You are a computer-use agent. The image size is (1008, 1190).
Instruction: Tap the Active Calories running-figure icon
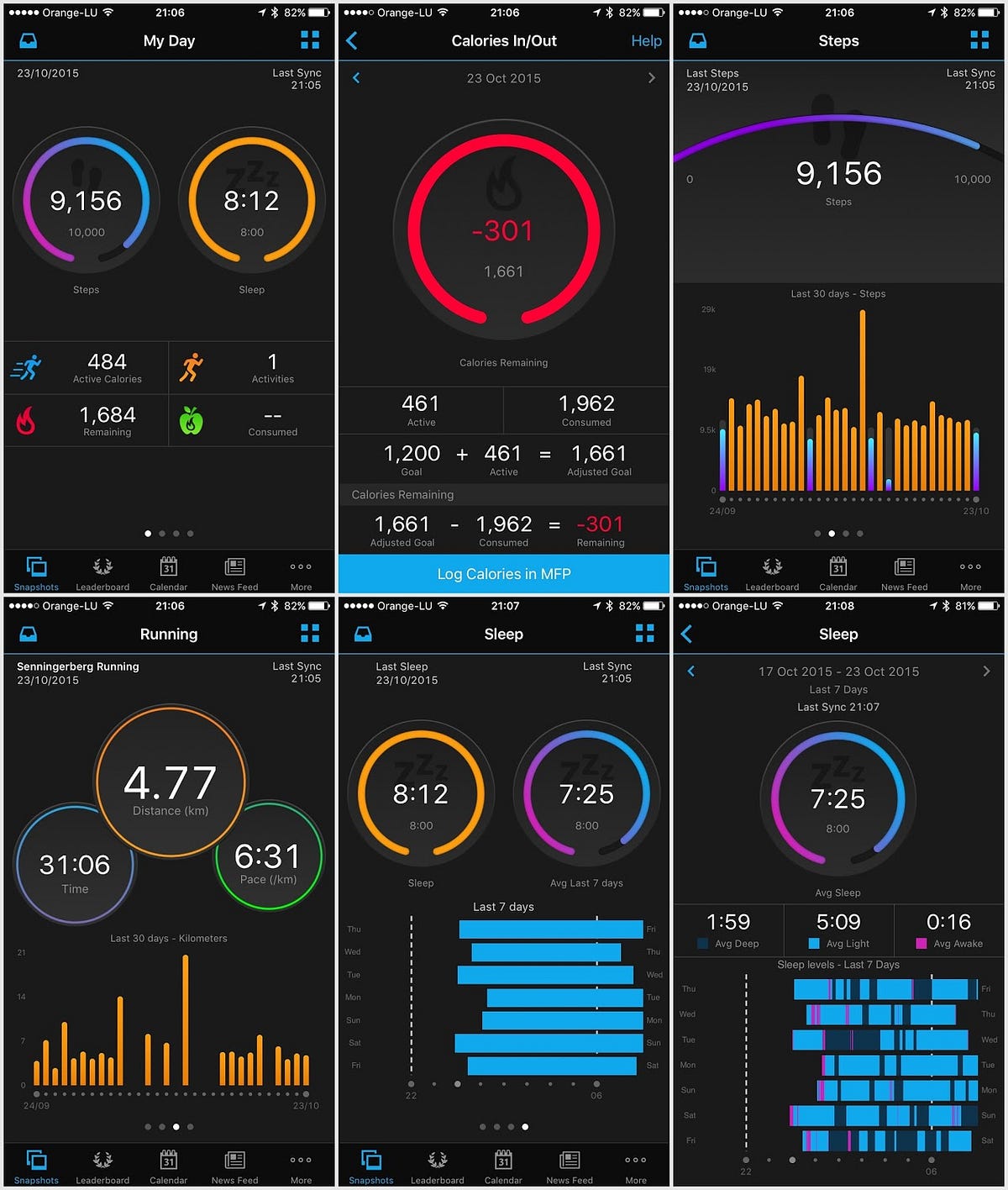point(26,367)
